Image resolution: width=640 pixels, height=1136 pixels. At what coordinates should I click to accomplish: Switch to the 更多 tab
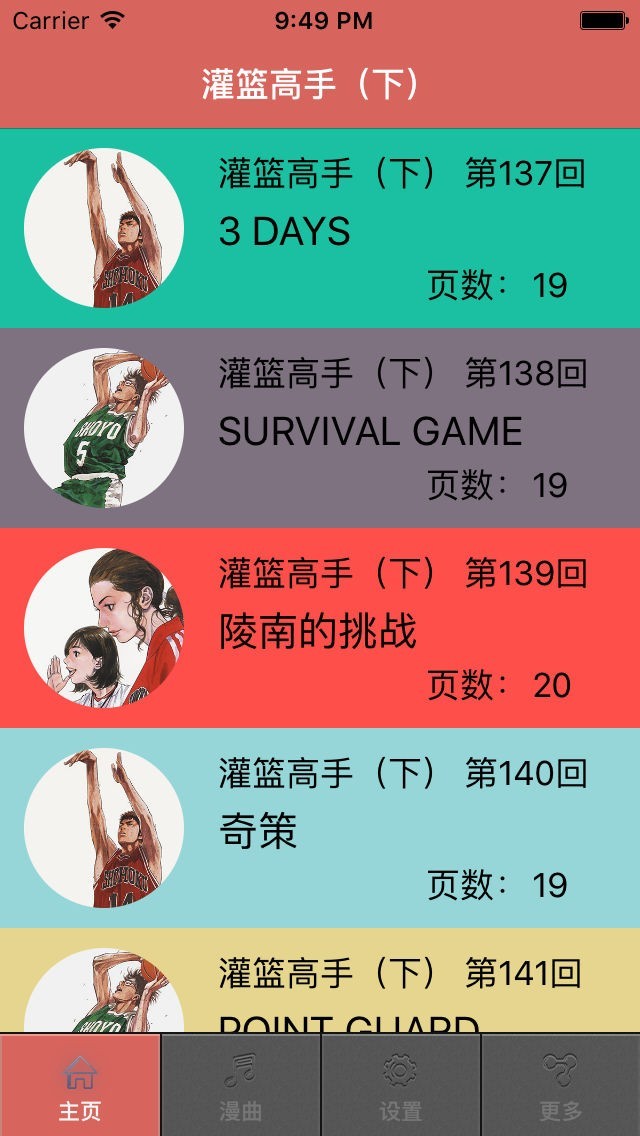coord(560,1085)
